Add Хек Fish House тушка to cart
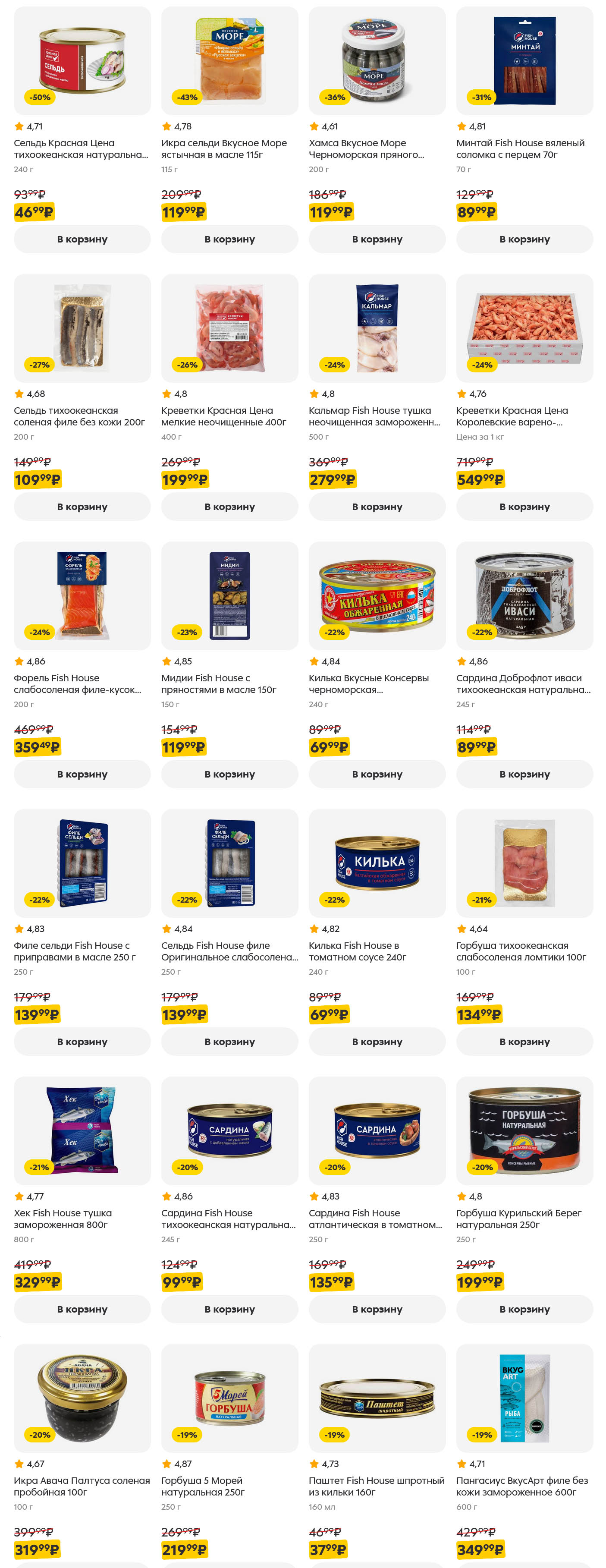This screenshot has width=606, height=1568. coord(82,1309)
